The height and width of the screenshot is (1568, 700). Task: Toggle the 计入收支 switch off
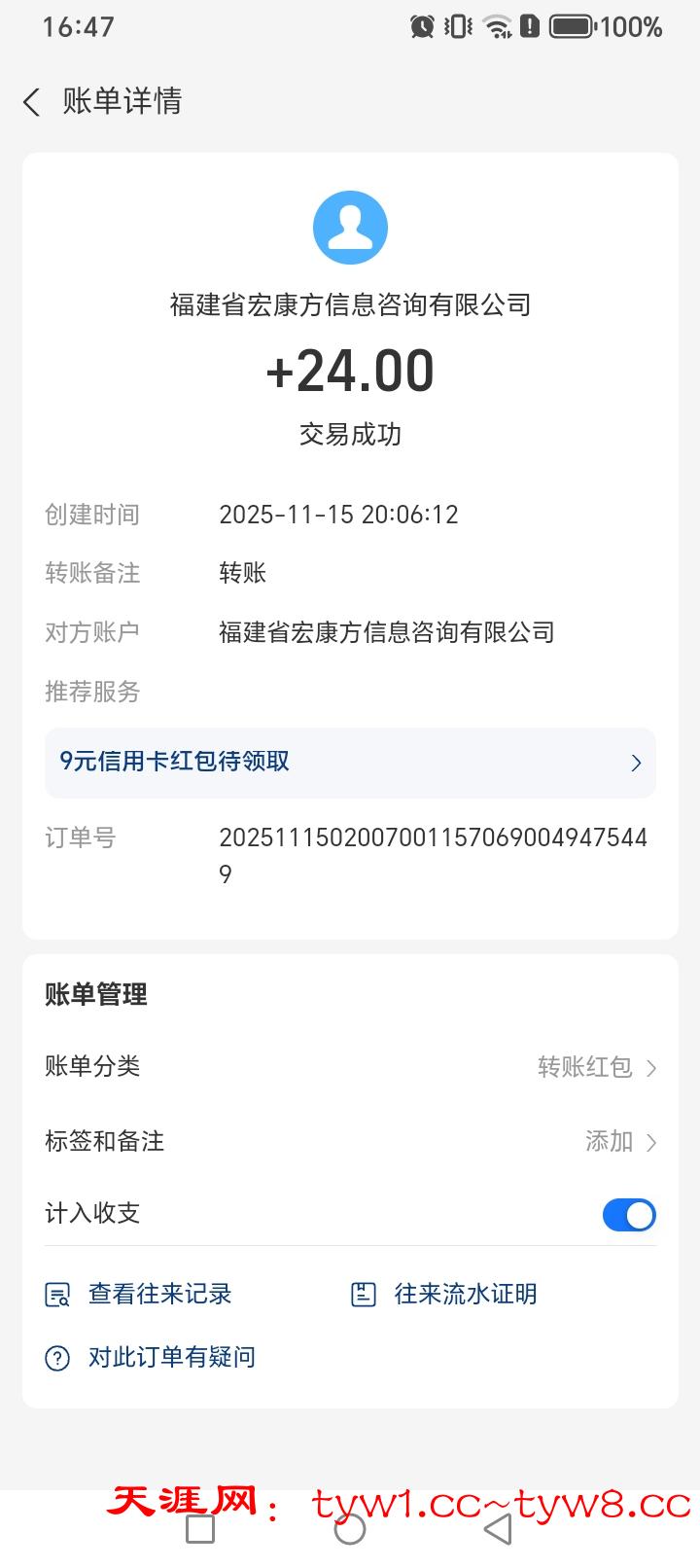click(x=629, y=1214)
